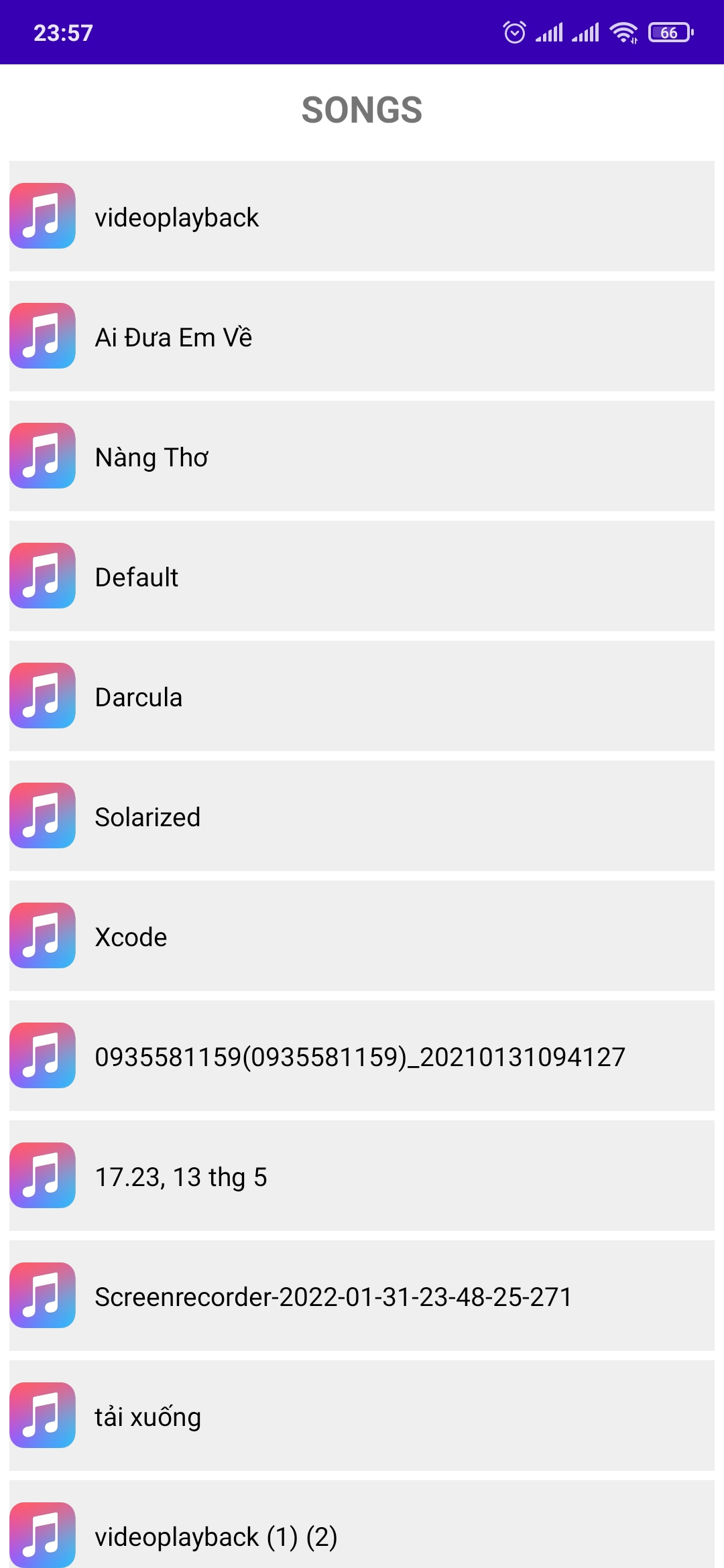Click the music note icon beside videoplayback
724x1568 pixels.
click(42, 217)
